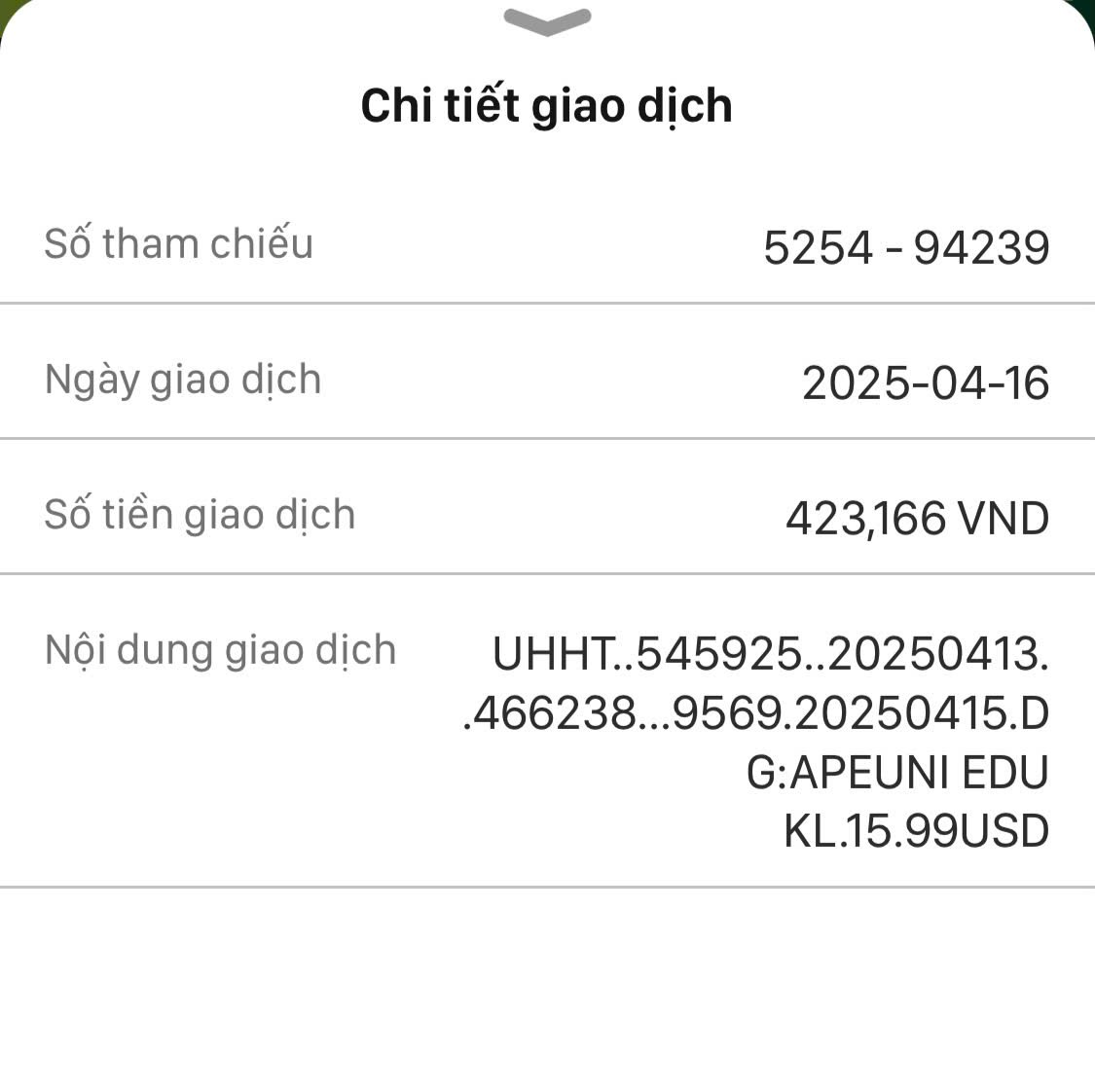Collapse the transaction details sheet using the chevron
1095x1092 pixels.
click(547, 21)
